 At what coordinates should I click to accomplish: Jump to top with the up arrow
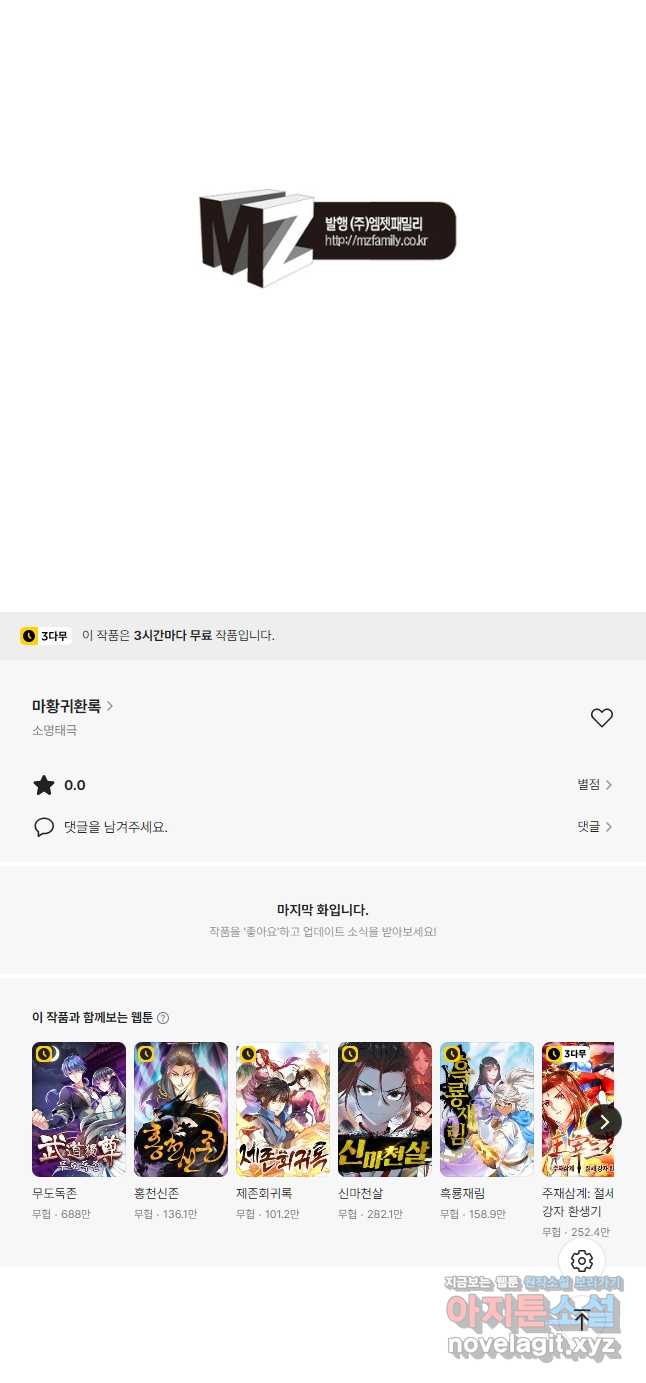click(582, 1320)
